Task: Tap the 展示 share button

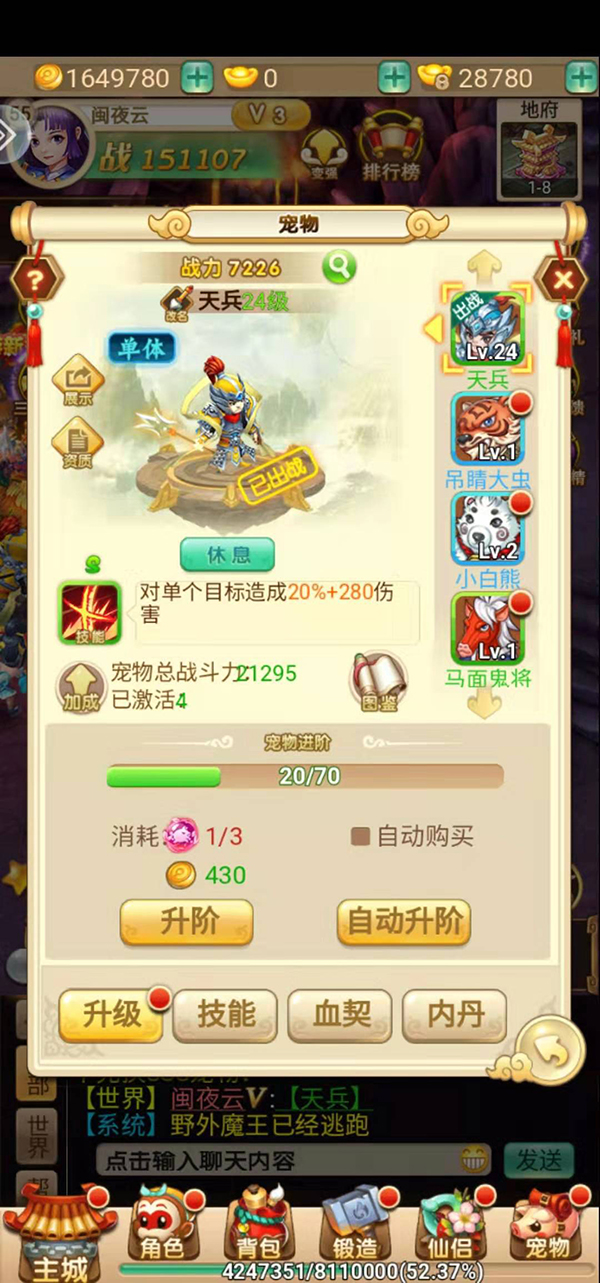Action: tap(78, 381)
